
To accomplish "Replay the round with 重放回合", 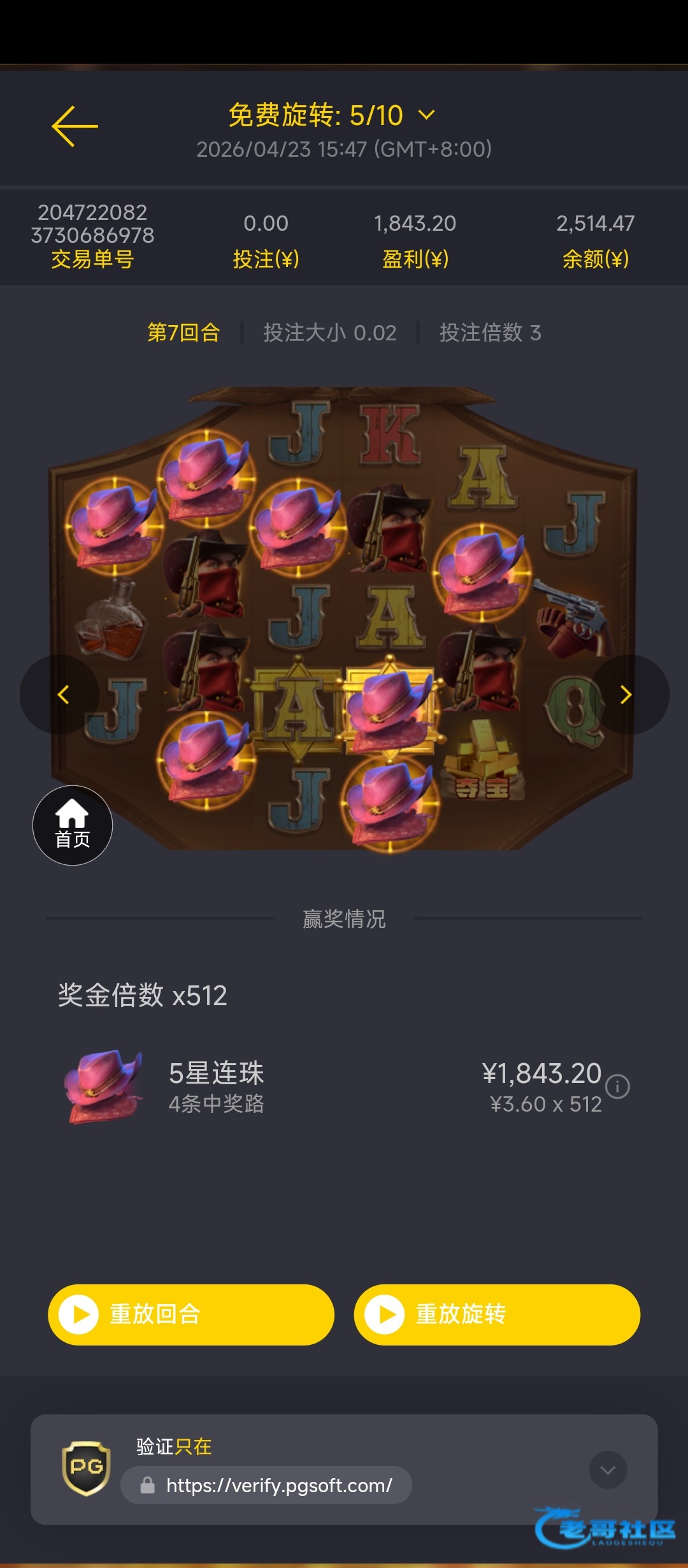I will pos(191,1314).
